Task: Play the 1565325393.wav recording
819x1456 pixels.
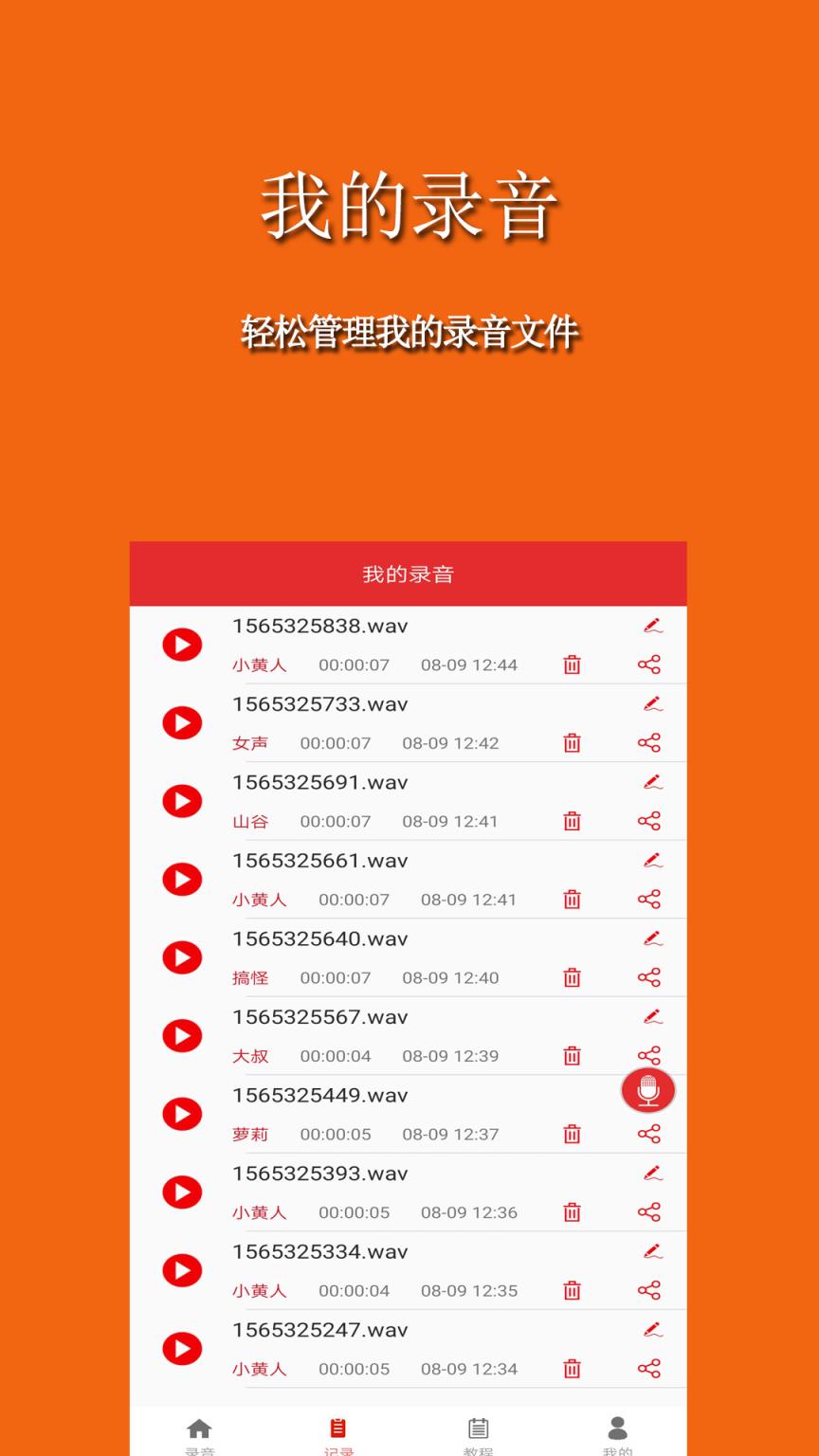Action: coord(182,1192)
